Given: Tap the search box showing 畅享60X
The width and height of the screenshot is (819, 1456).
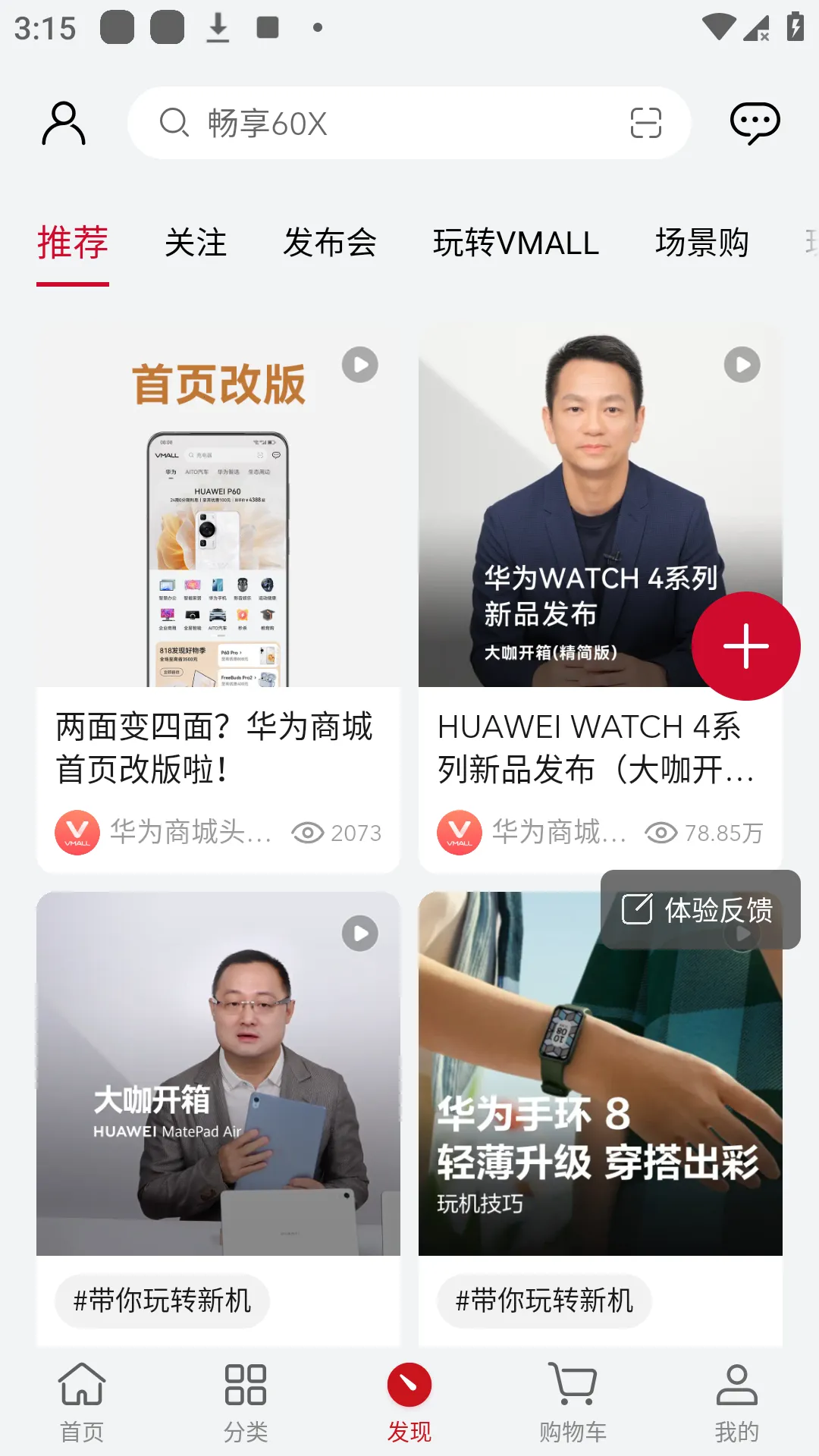Looking at the screenshot, I should tap(379, 123).
